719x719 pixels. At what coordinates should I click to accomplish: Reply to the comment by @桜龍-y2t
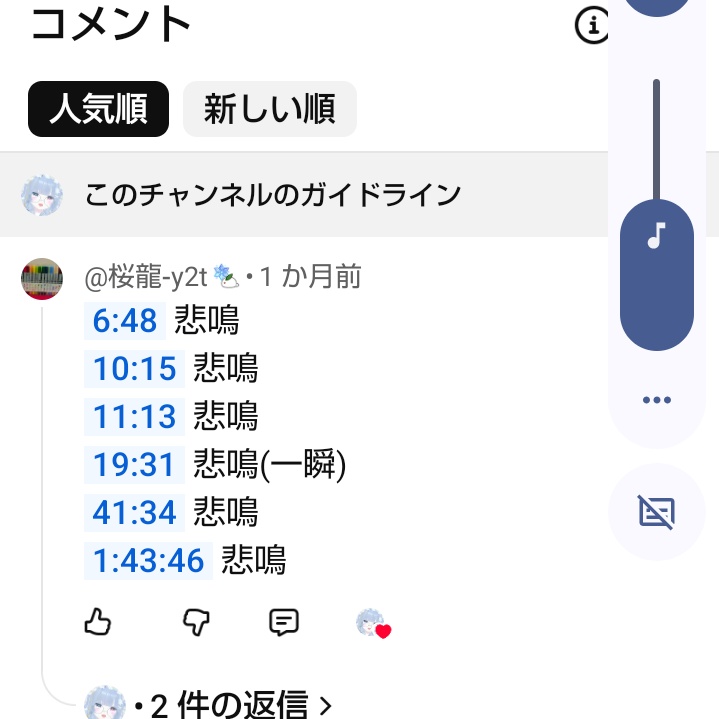[284, 623]
